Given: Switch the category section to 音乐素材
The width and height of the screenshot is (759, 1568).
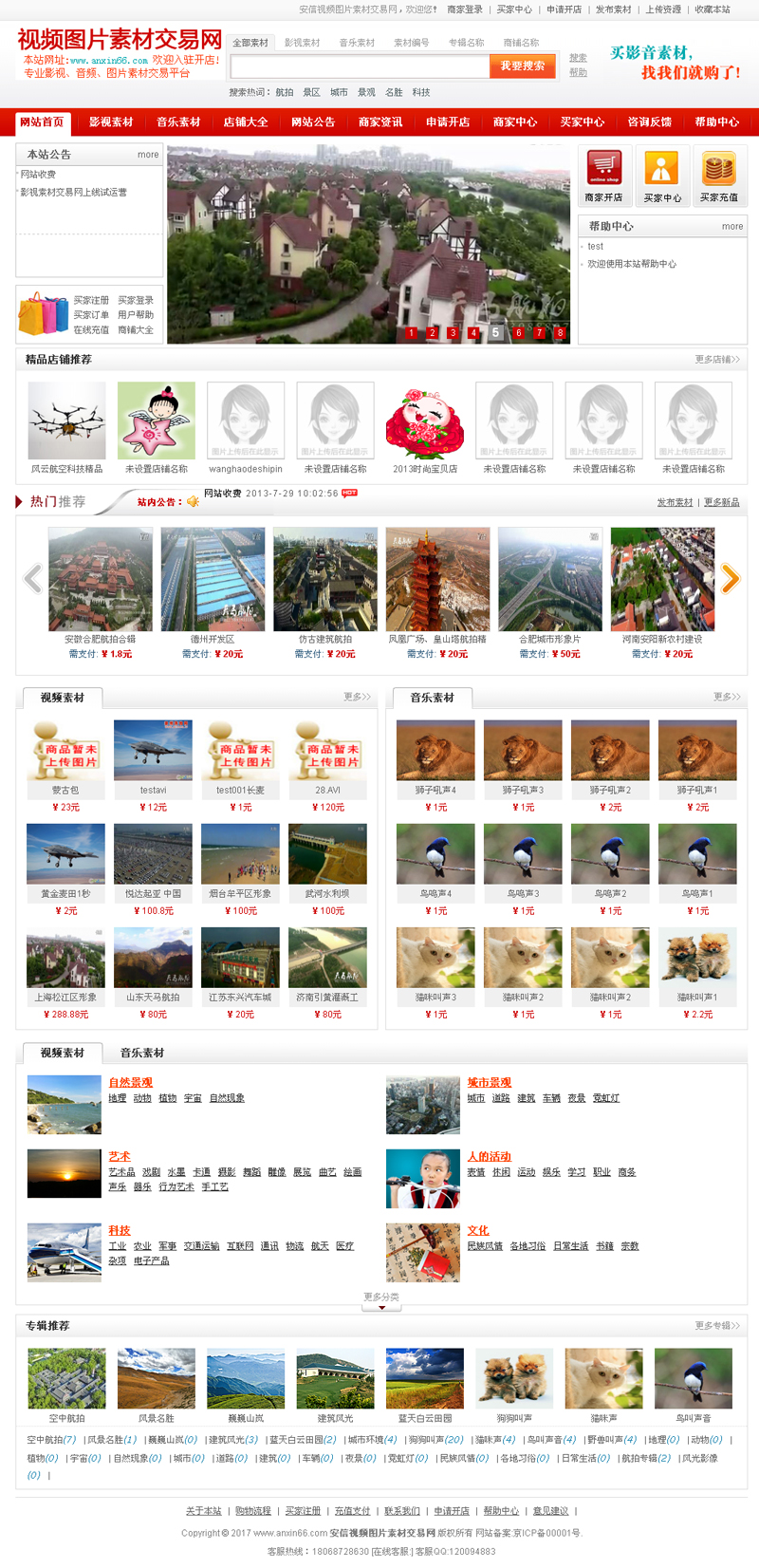Looking at the screenshot, I should pos(142,1053).
